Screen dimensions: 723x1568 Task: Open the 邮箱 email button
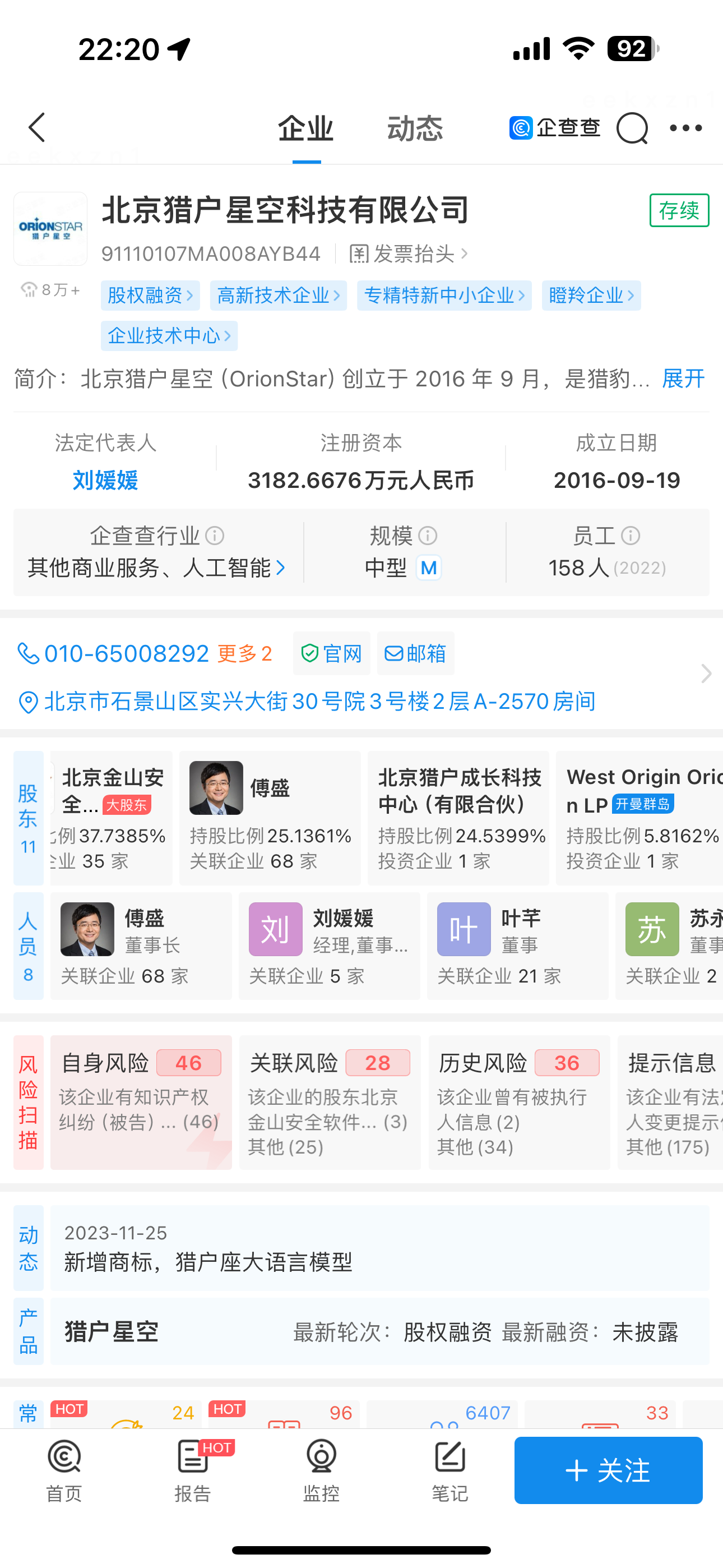[x=415, y=654]
